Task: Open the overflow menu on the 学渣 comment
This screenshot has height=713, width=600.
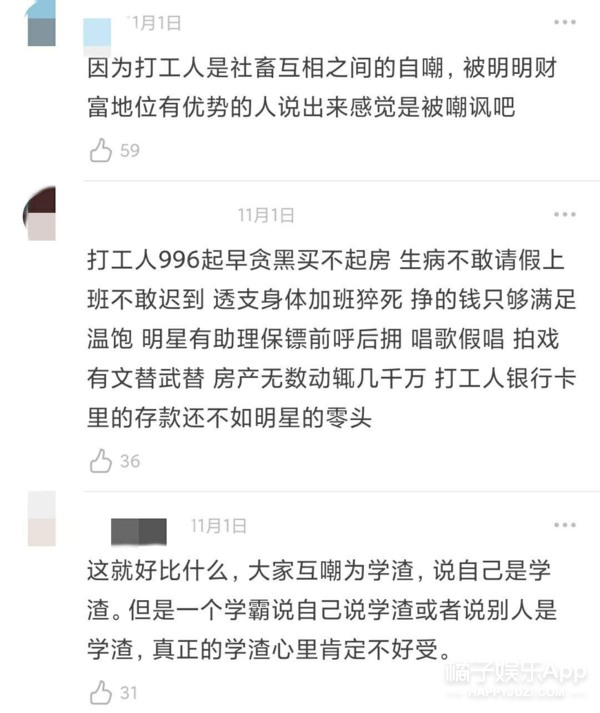Action: coord(565,525)
